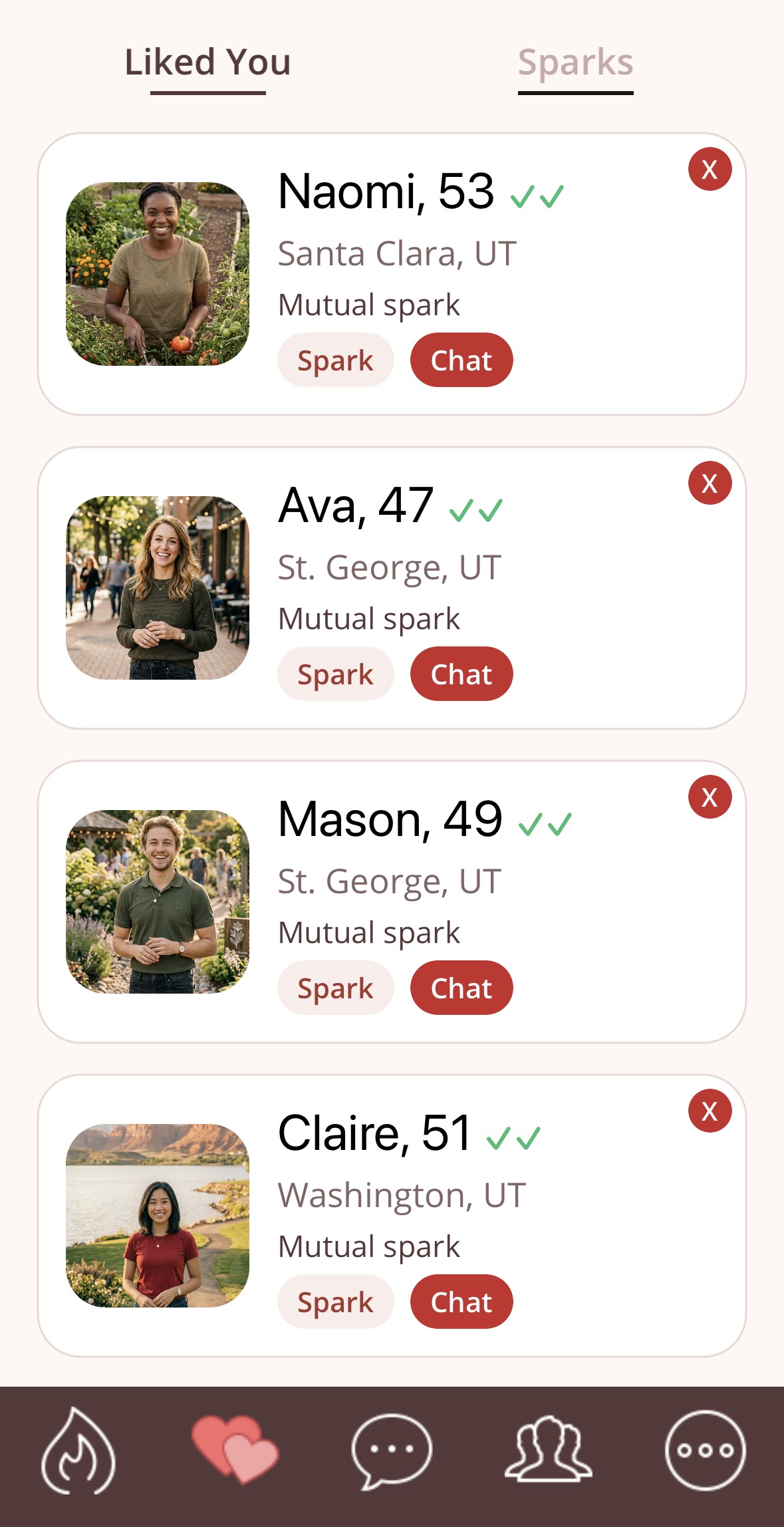Spark Ava again
This screenshot has width=784, height=1527.
click(x=335, y=674)
